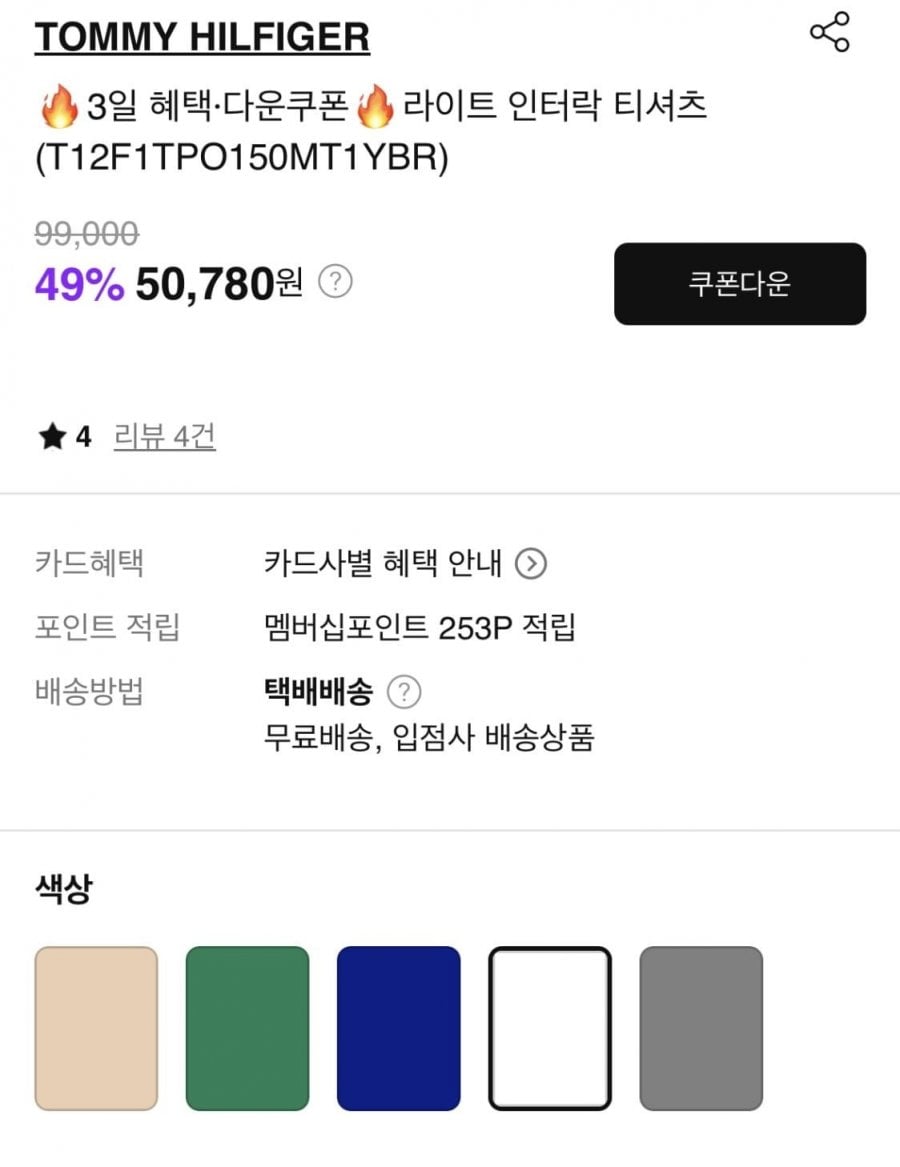Open price info question mark icon
The image size is (900, 1167).
click(x=336, y=283)
